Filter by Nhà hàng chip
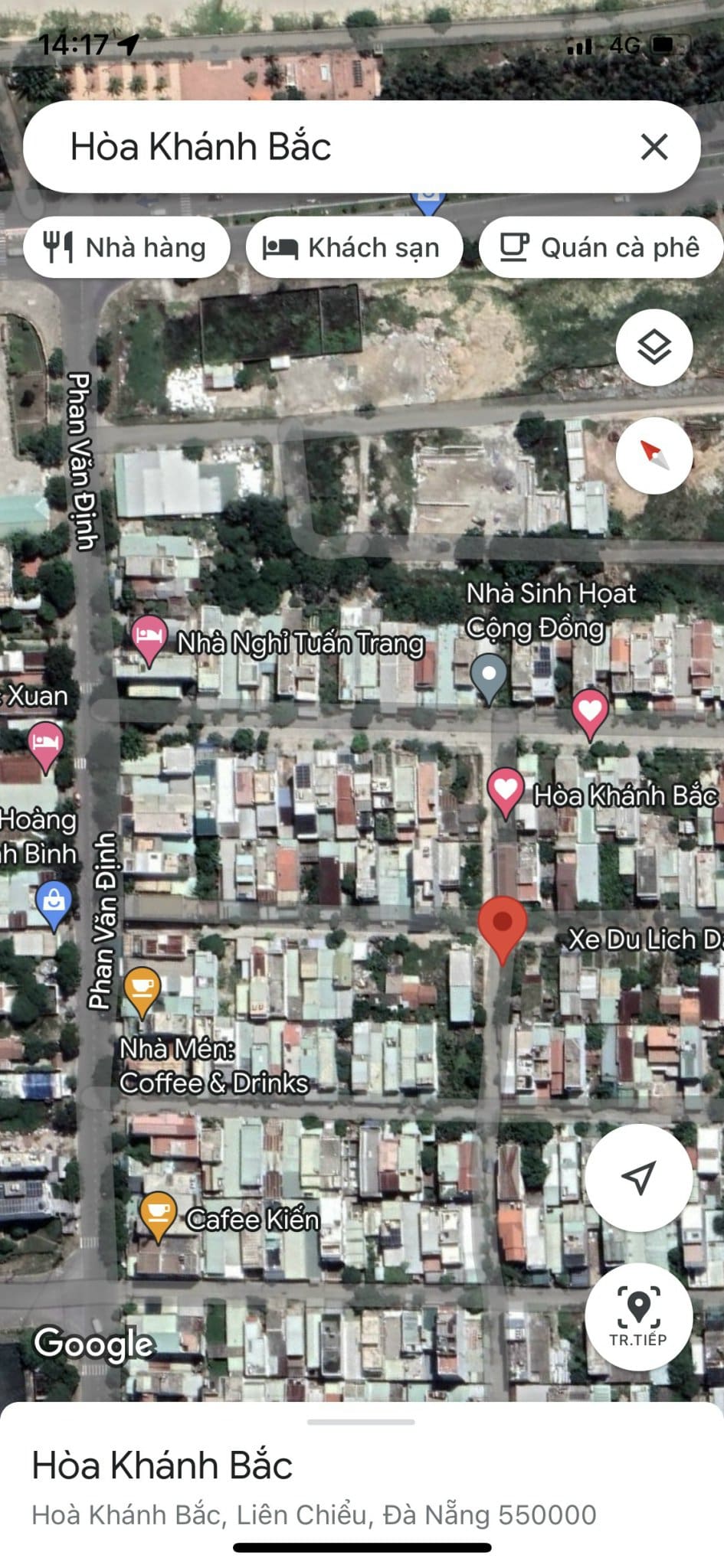This screenshot has height=1568, width=724. [126, 248]
